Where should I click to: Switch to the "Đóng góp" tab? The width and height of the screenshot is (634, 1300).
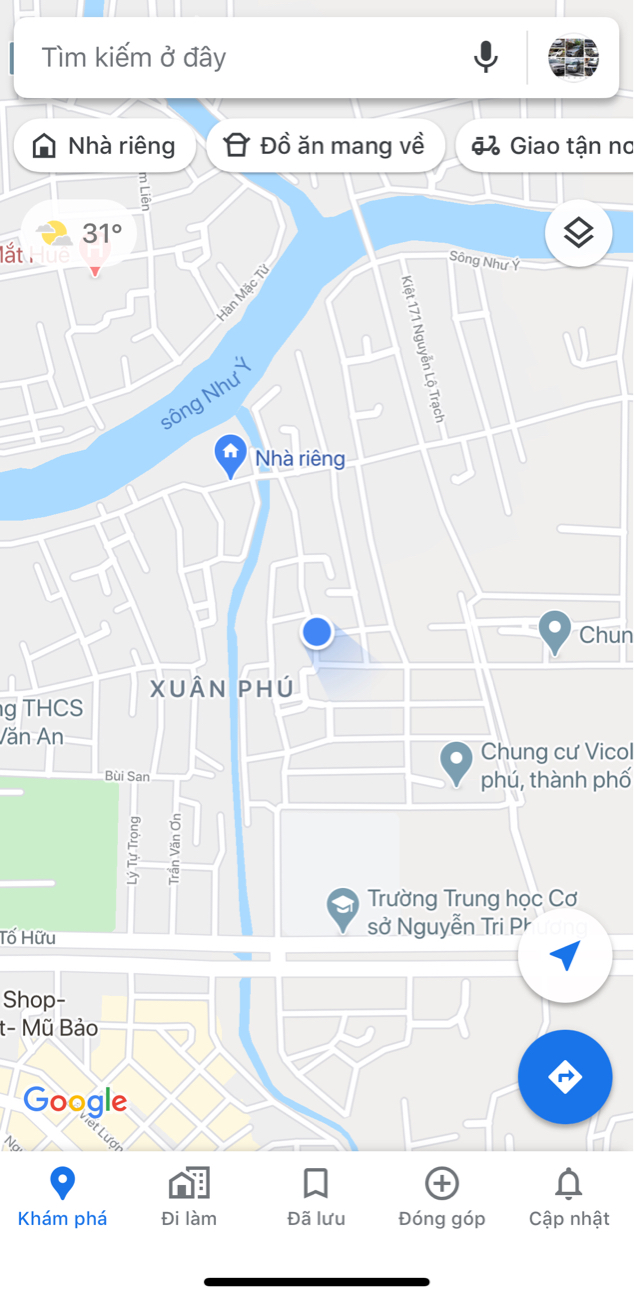click(442, 1197)
